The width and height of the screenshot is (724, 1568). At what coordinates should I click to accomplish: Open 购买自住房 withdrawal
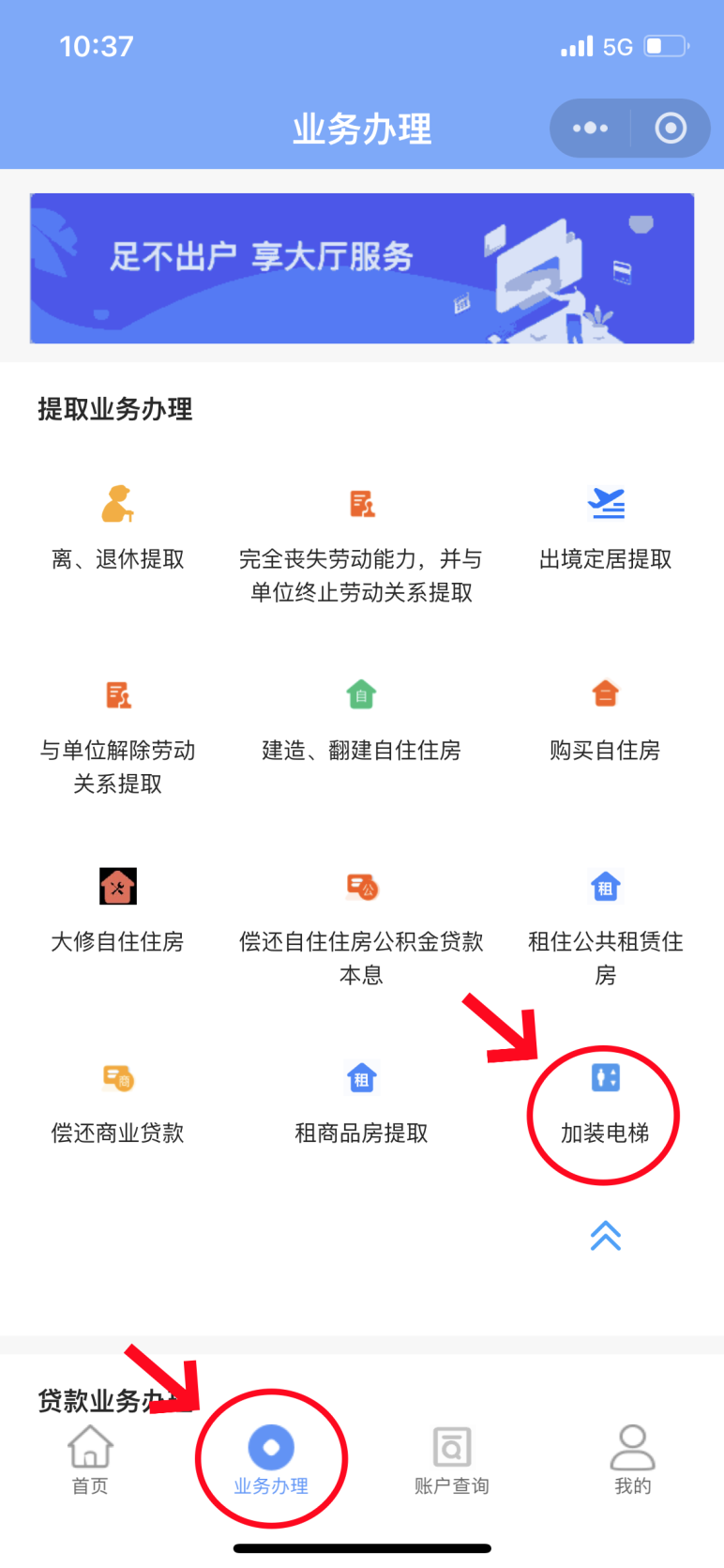[x=606, y=721]
